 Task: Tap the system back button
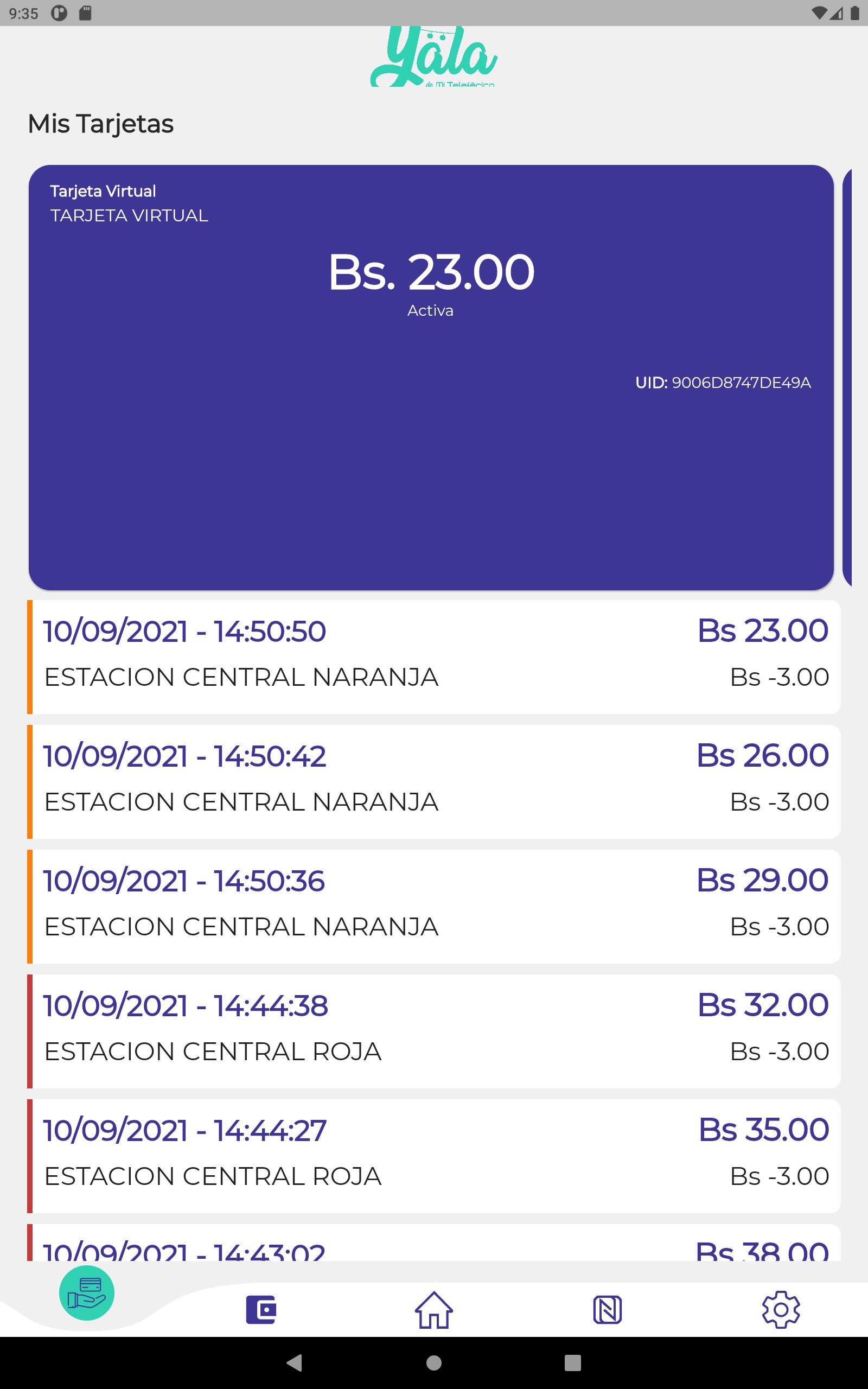click(295, 1362)
